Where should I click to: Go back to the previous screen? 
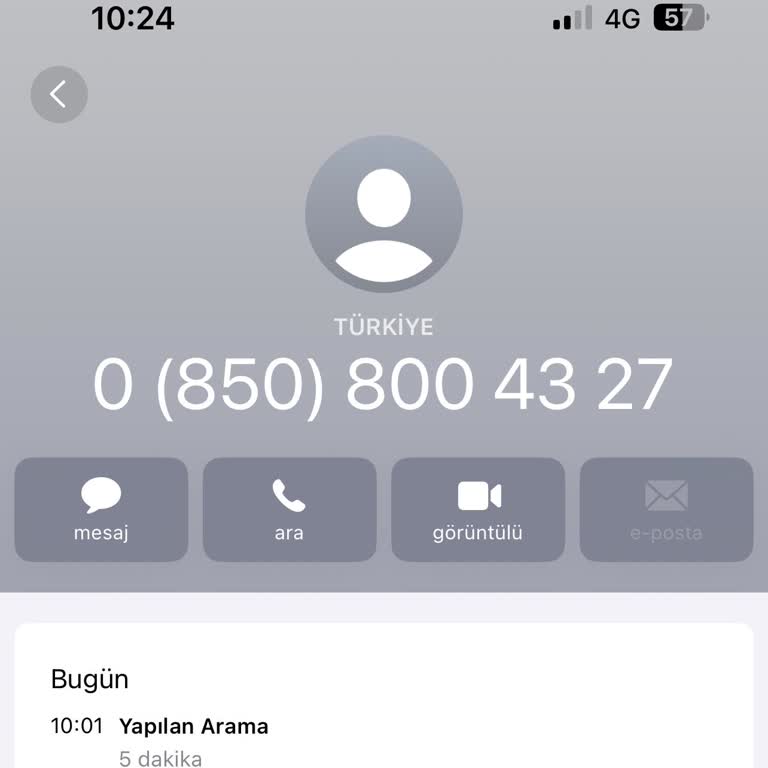pyautogui.click(x=59, y=95)
